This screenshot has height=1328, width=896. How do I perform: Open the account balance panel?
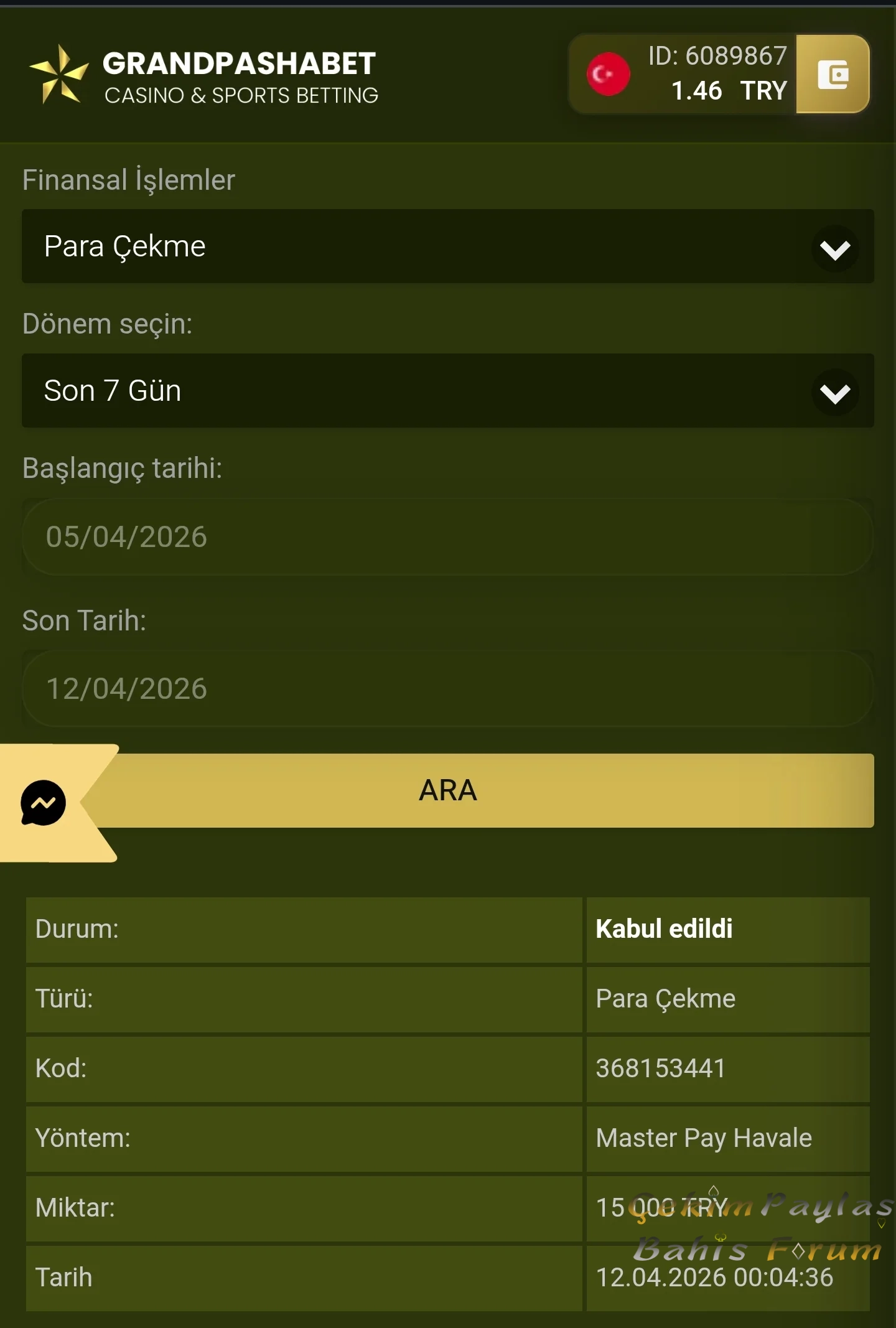[716, 75]
